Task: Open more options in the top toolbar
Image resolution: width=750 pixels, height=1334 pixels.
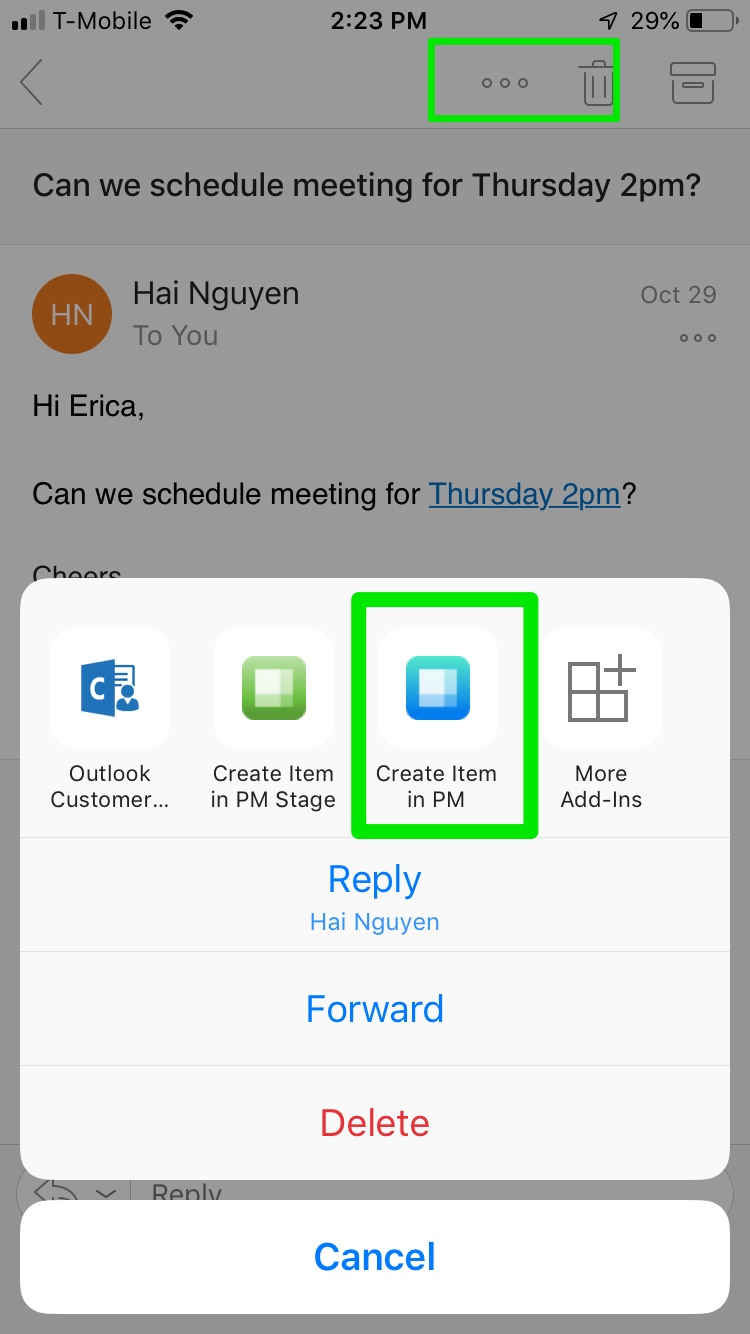Action: tap(504, 82)
